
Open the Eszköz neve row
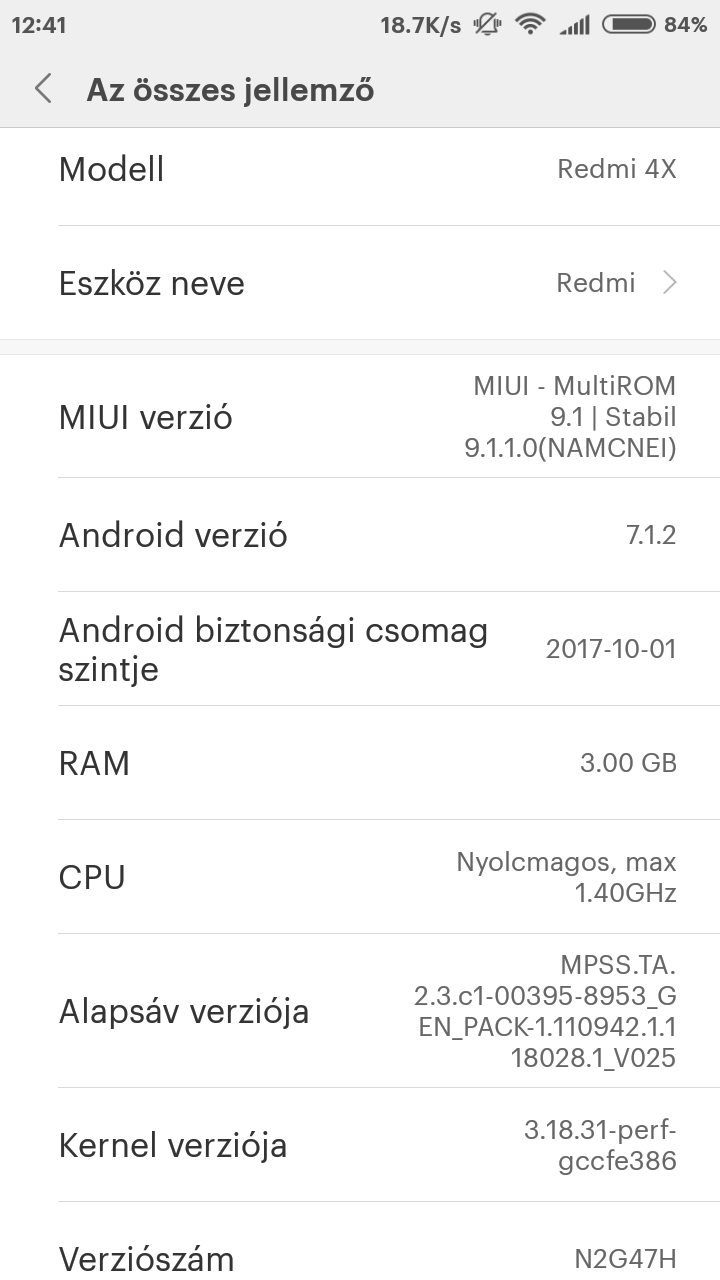tap(360, 283)
